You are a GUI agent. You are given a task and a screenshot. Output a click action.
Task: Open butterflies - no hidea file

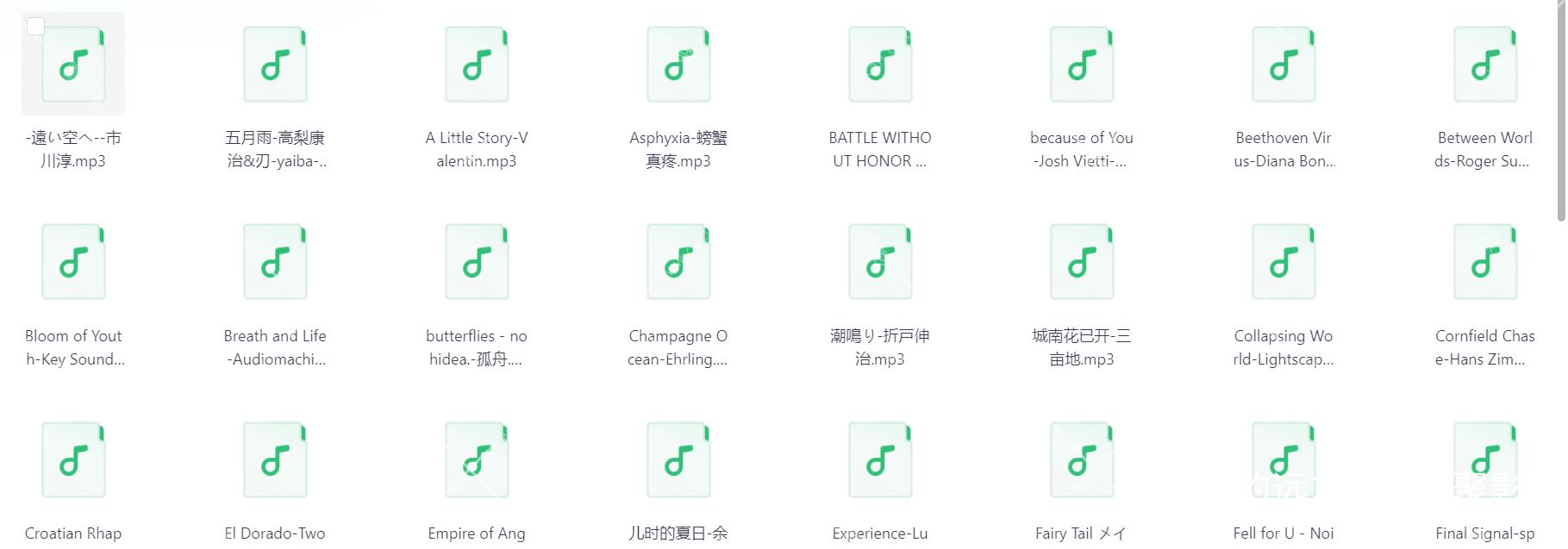click(x=477, y=263)
